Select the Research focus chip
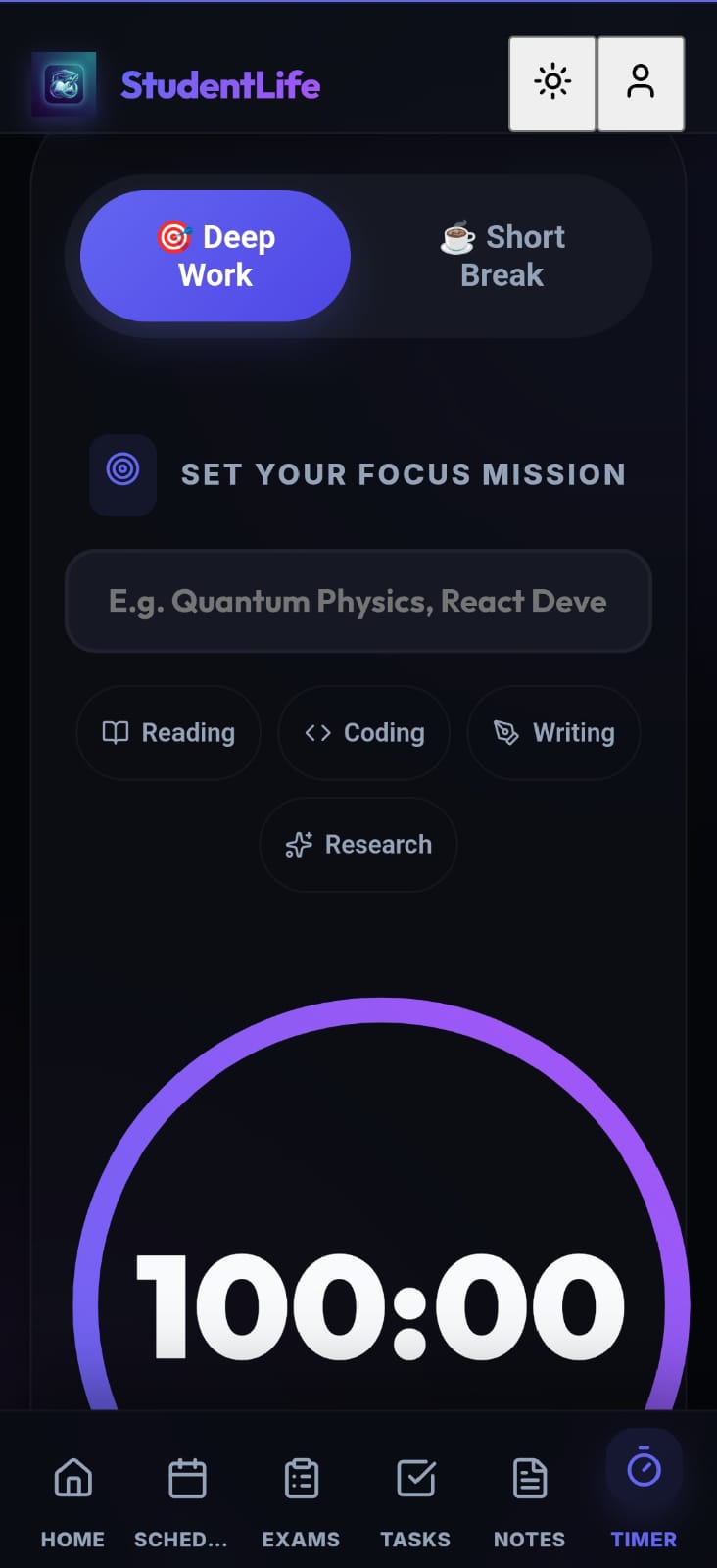 point(358,844)
